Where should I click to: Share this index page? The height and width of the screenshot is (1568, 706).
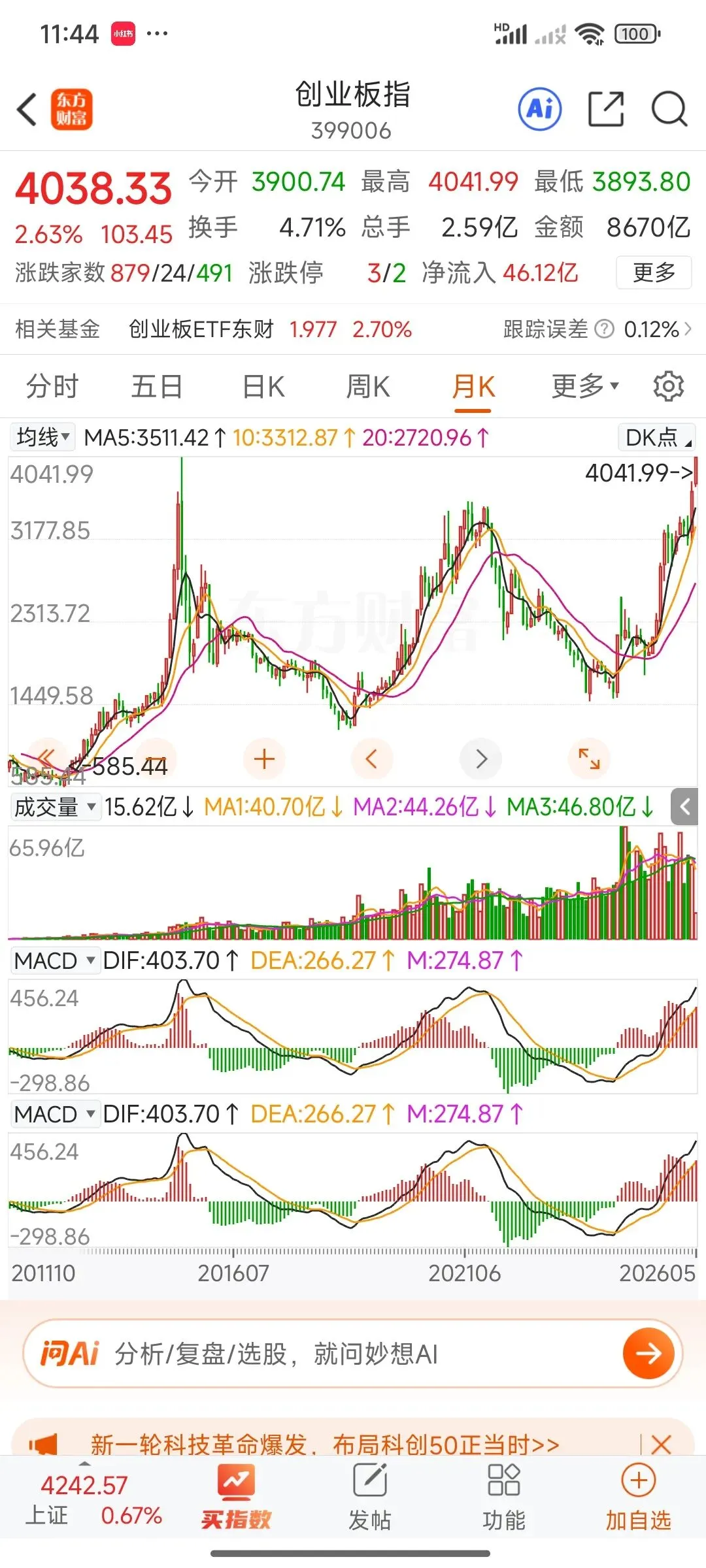[606, 108]
